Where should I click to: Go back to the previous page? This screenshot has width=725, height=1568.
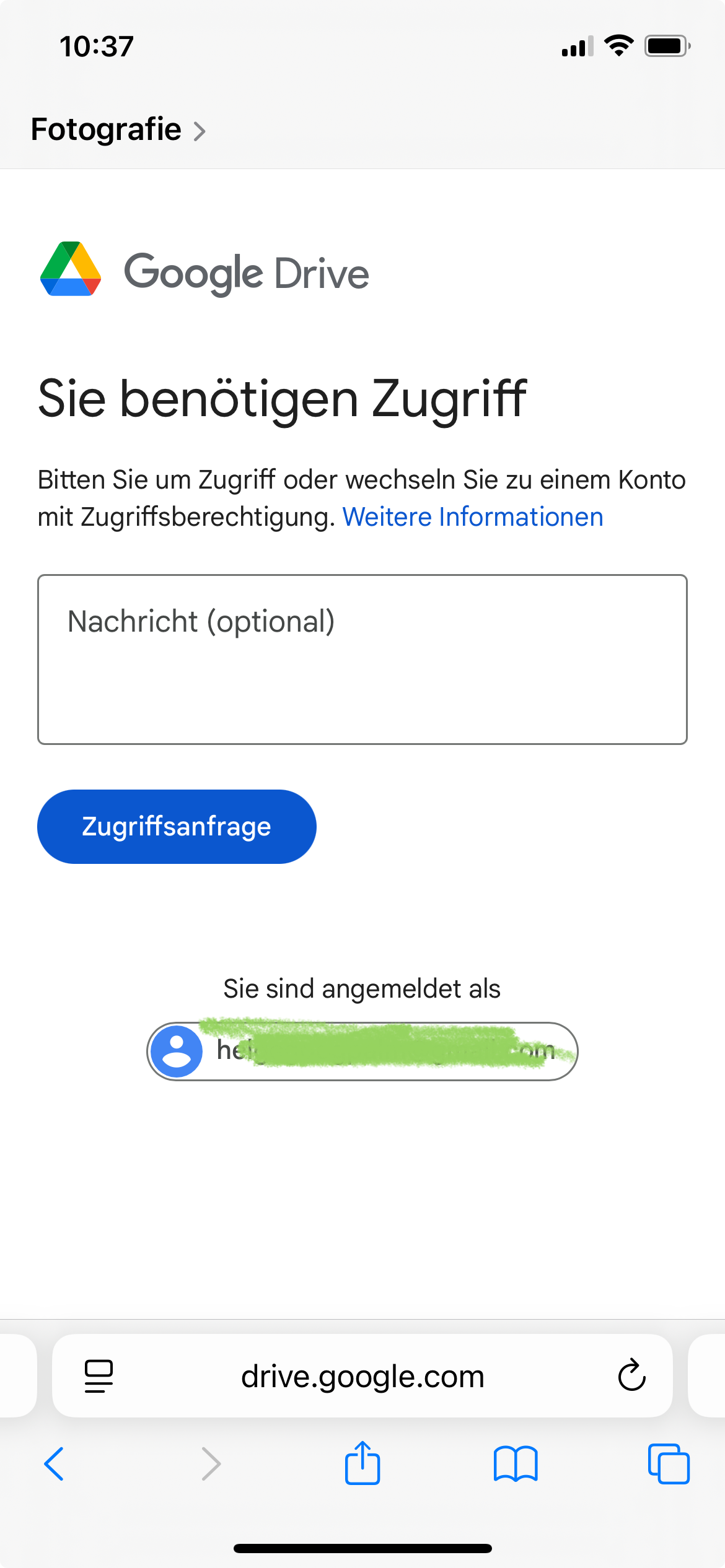55,1465
